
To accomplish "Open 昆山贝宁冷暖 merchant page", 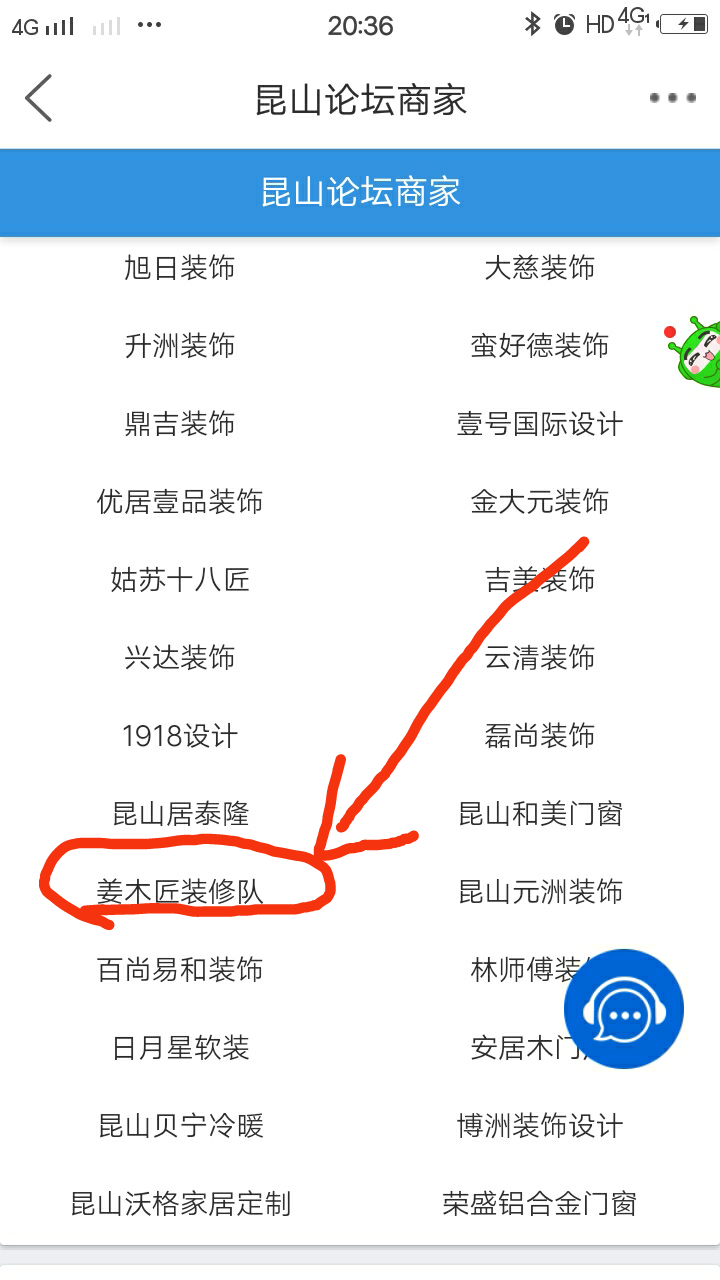I will pos(180,1126).
